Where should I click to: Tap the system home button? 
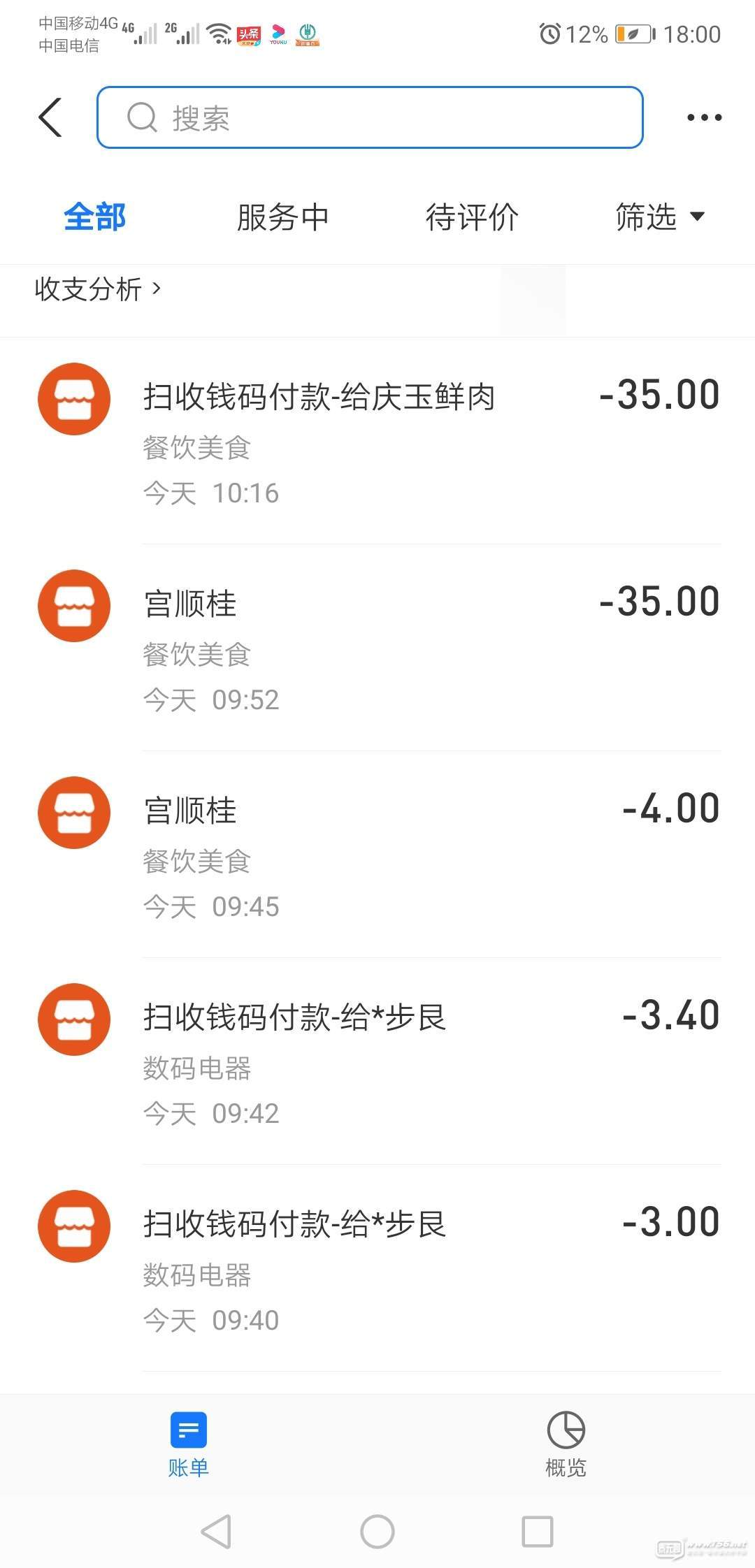[x=377, y=1532]
